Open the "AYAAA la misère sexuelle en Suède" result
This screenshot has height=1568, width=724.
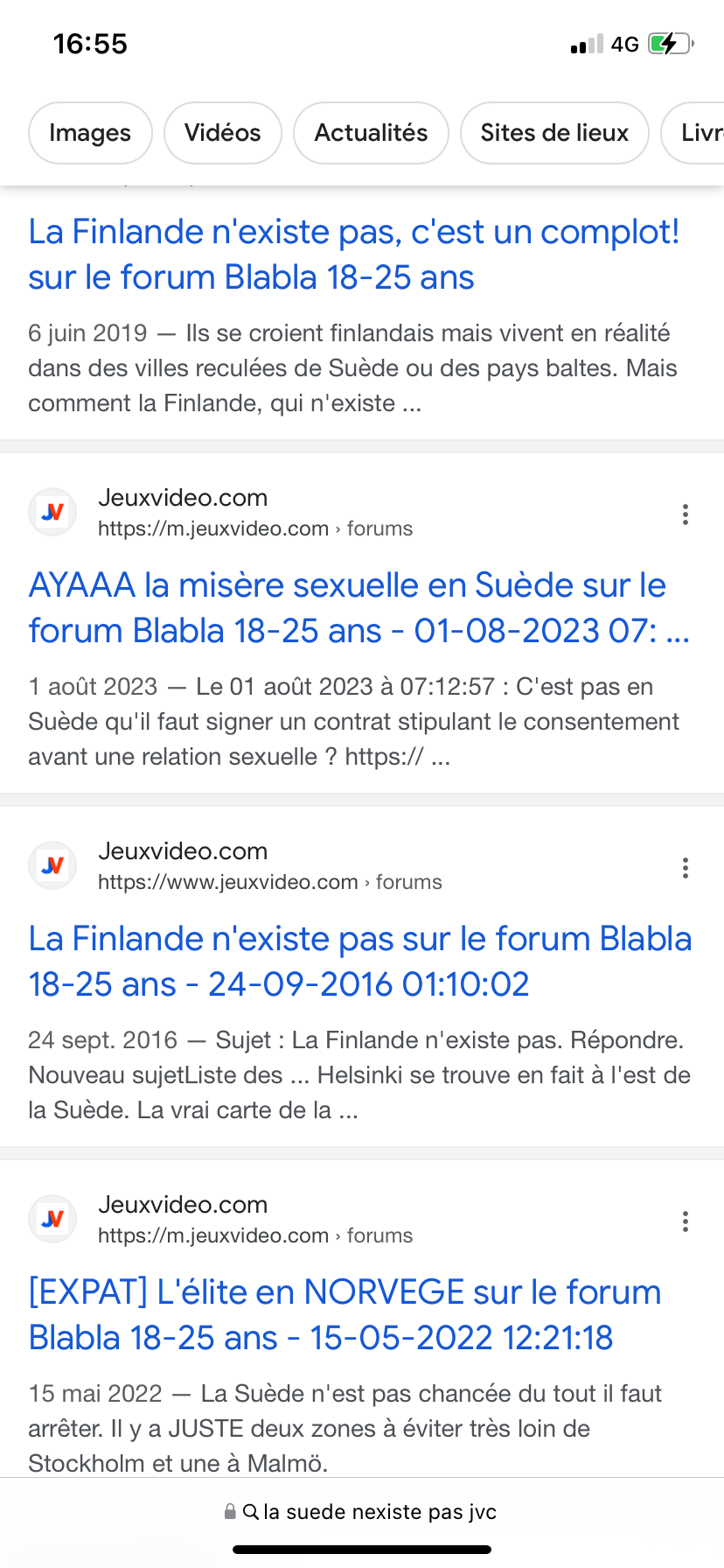(359, 608)
